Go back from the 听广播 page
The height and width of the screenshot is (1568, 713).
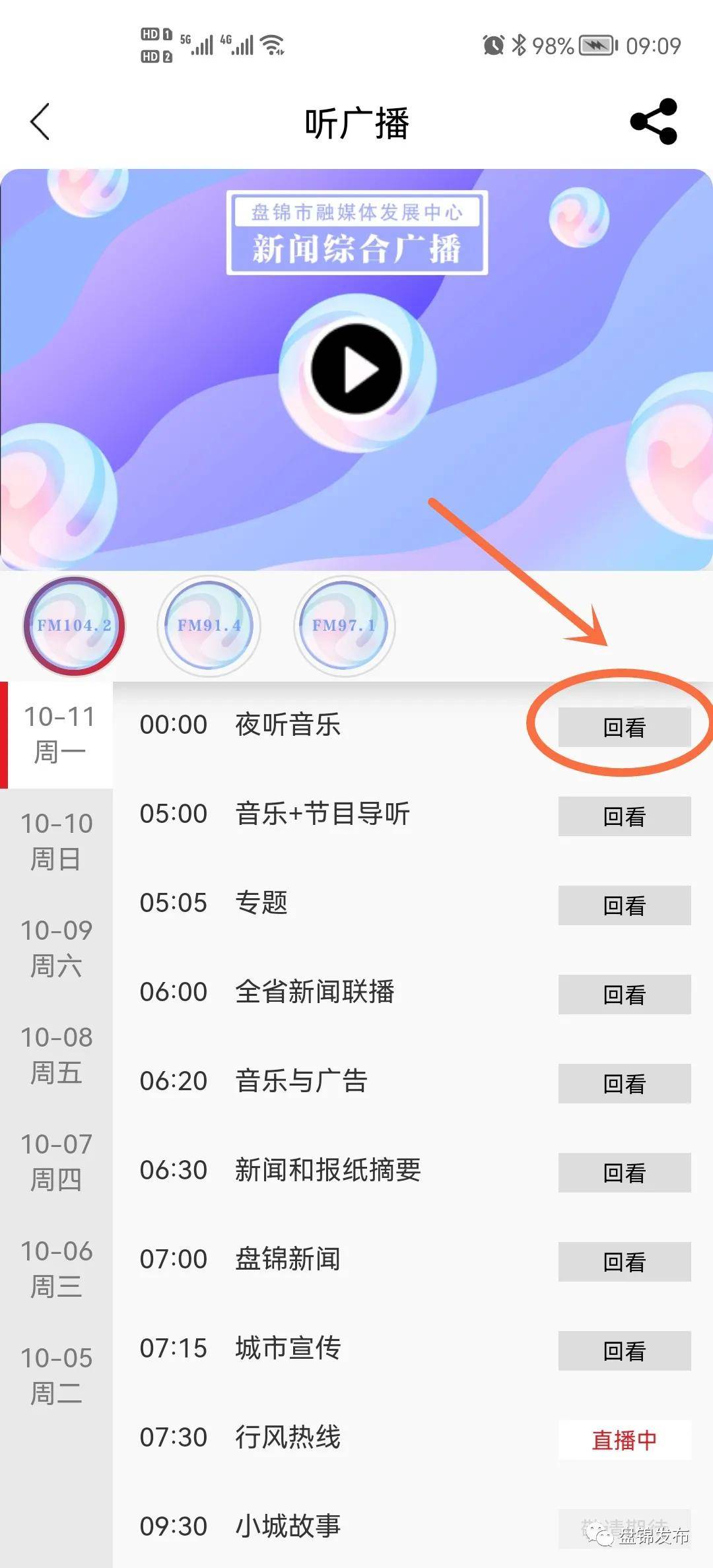pyautogui.click(x=40, y=122)
